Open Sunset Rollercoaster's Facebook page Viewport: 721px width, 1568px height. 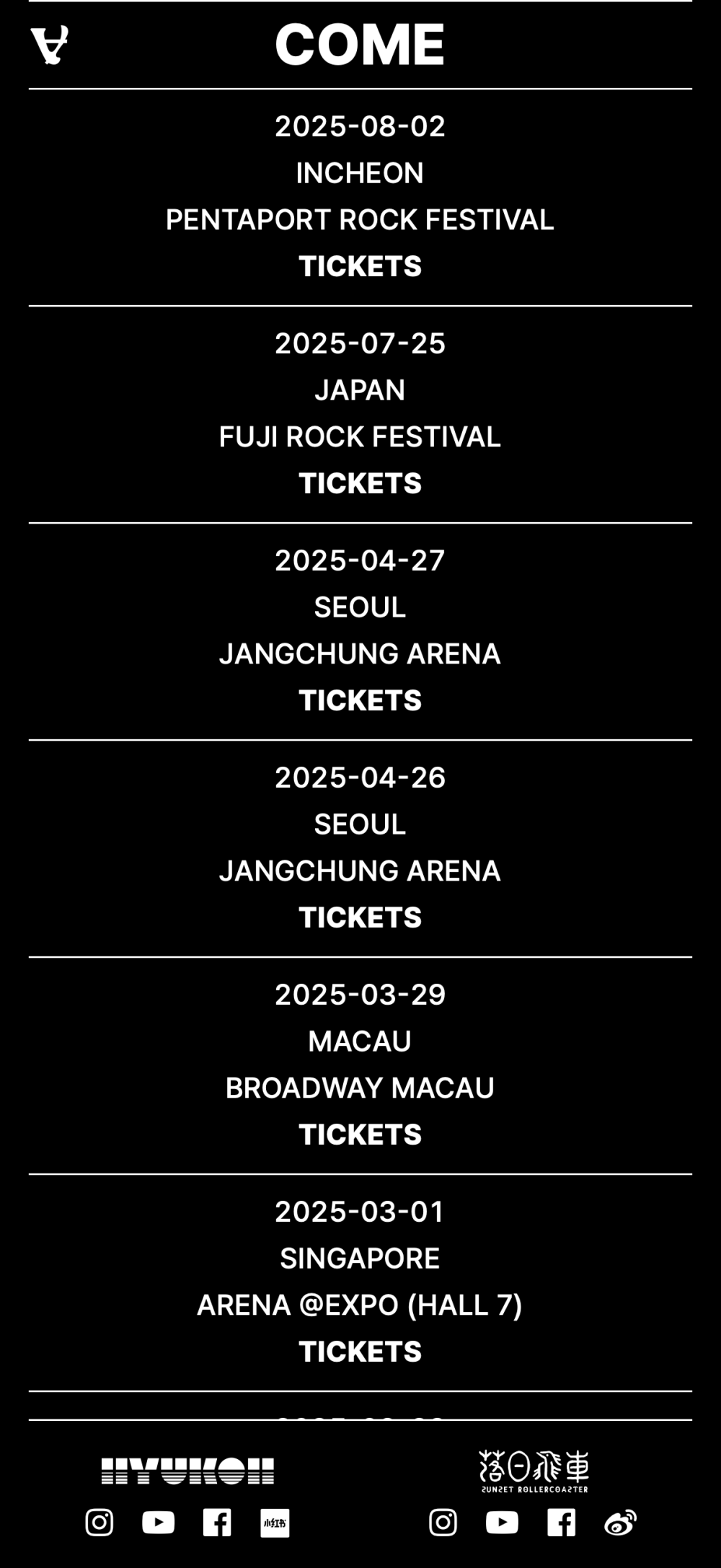(561, 1523)
